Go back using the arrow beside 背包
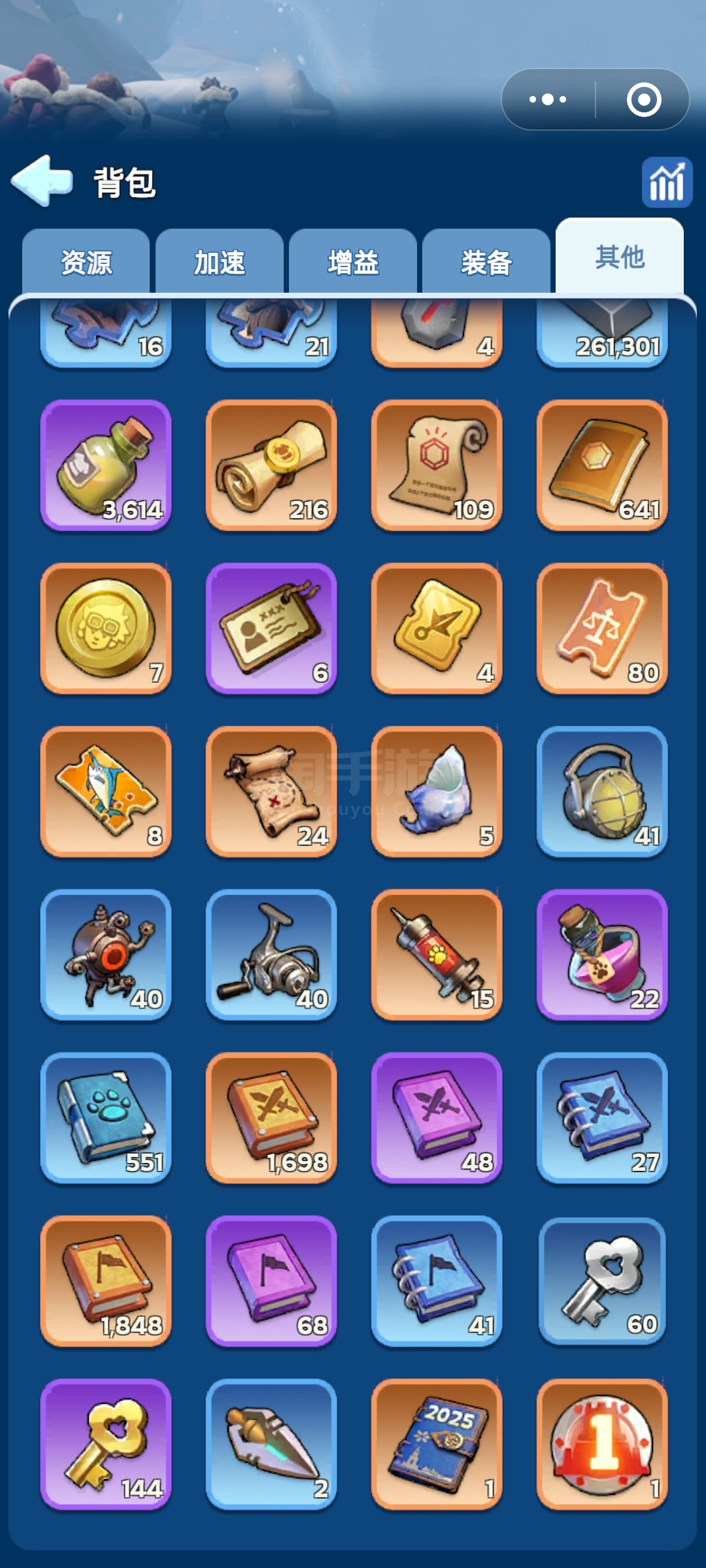Image resolution: width=706 pixels, height=1568 pixels. click(x=41, y=181)
